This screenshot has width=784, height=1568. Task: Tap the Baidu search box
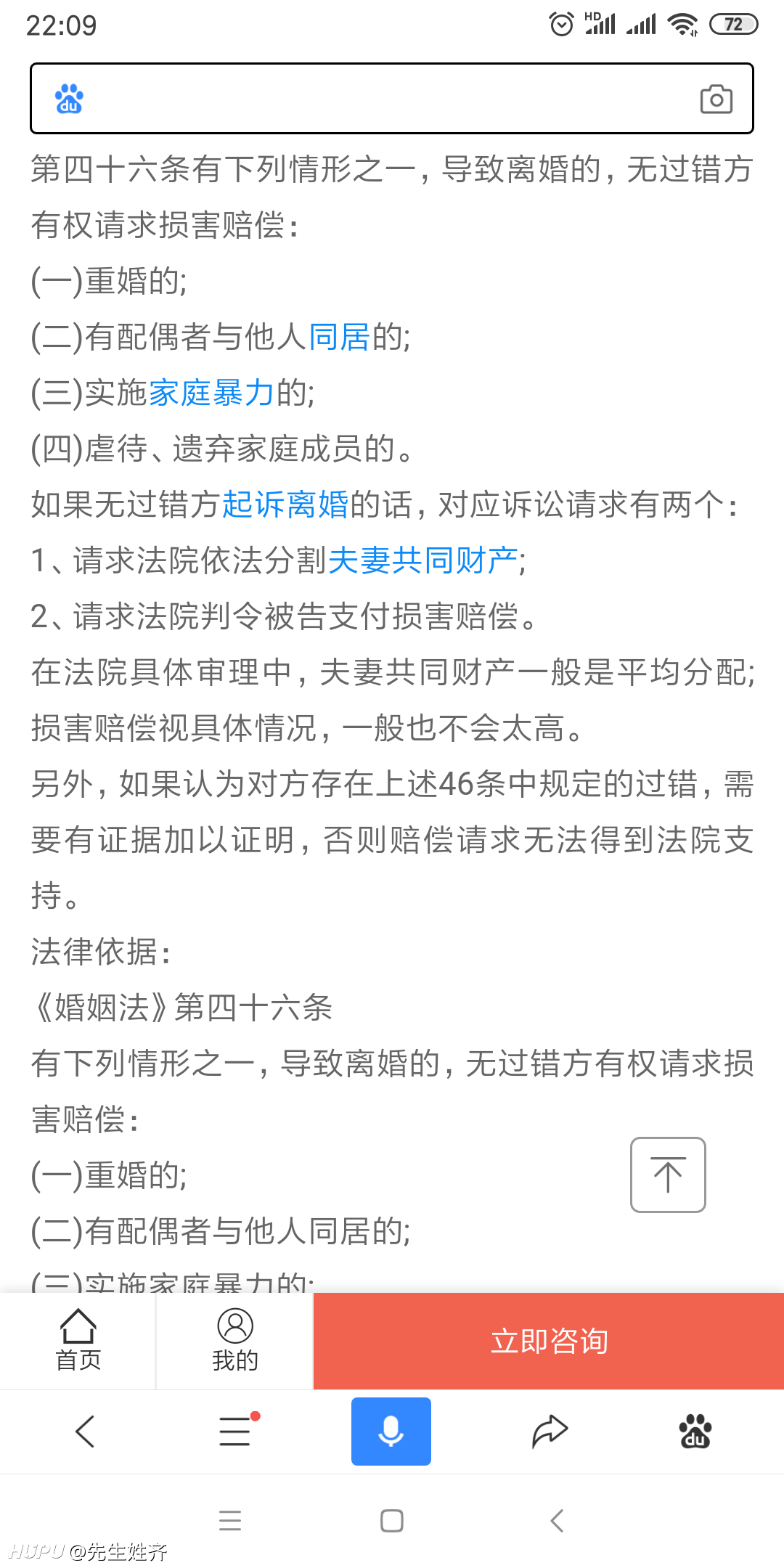pyautogui.click(x=391, y=99)
